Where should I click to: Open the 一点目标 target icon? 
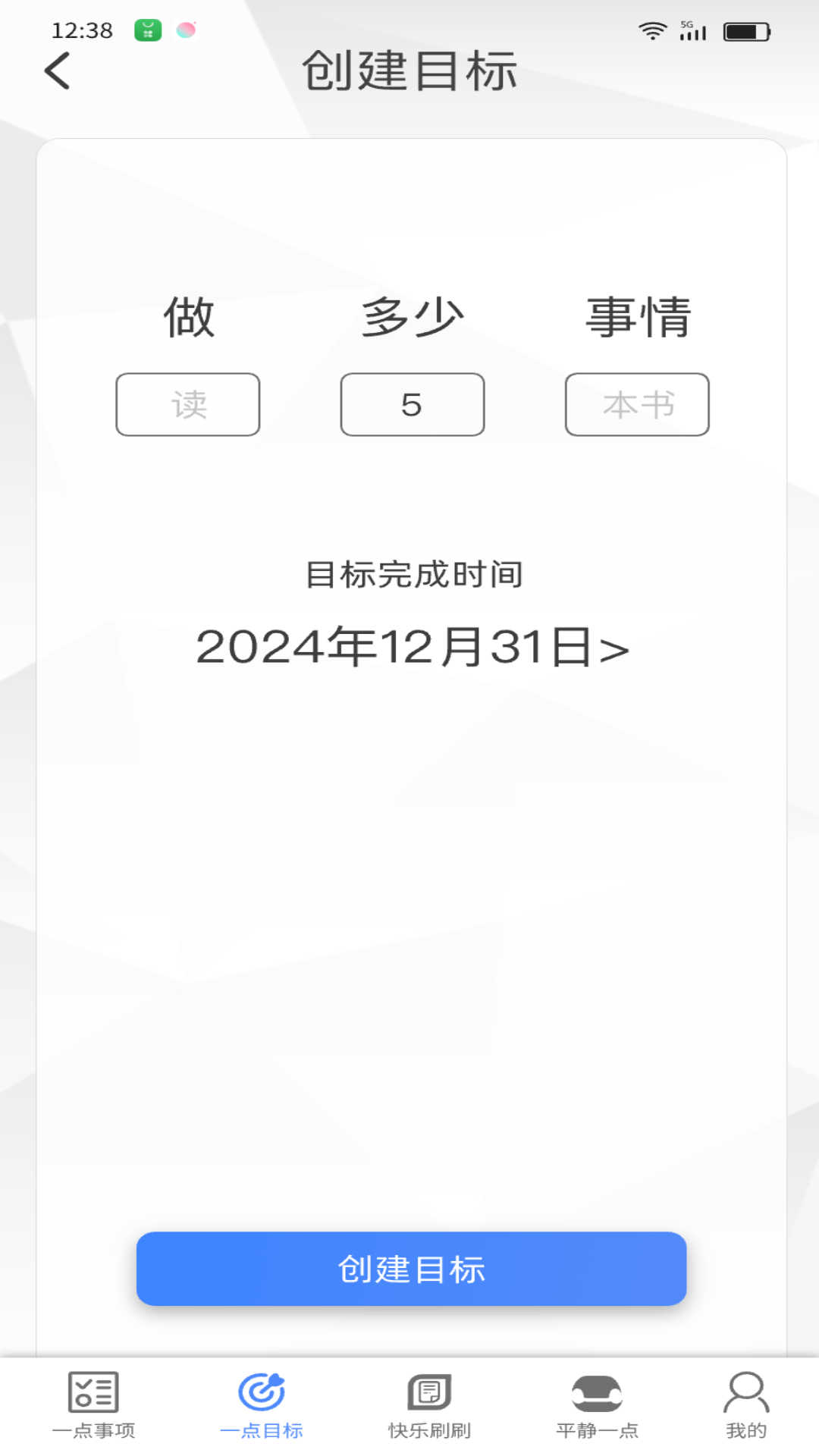point(262,1393)
